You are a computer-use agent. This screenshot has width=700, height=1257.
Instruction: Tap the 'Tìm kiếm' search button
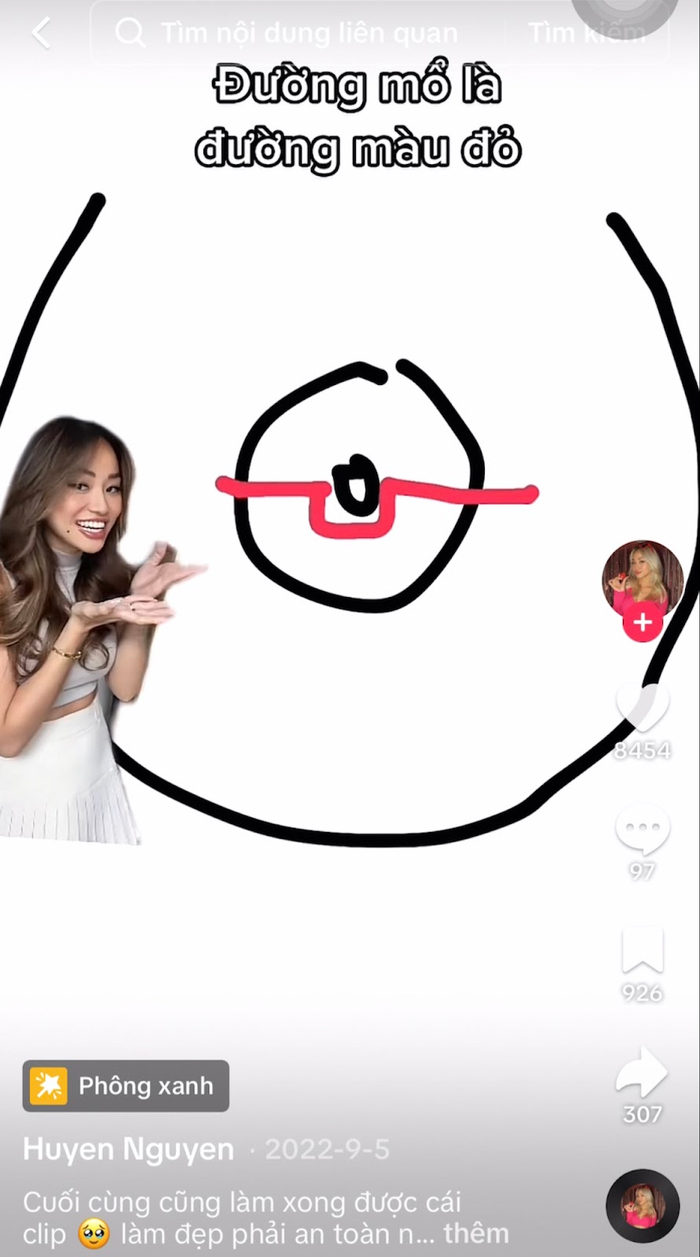click(x=587, y=33)
